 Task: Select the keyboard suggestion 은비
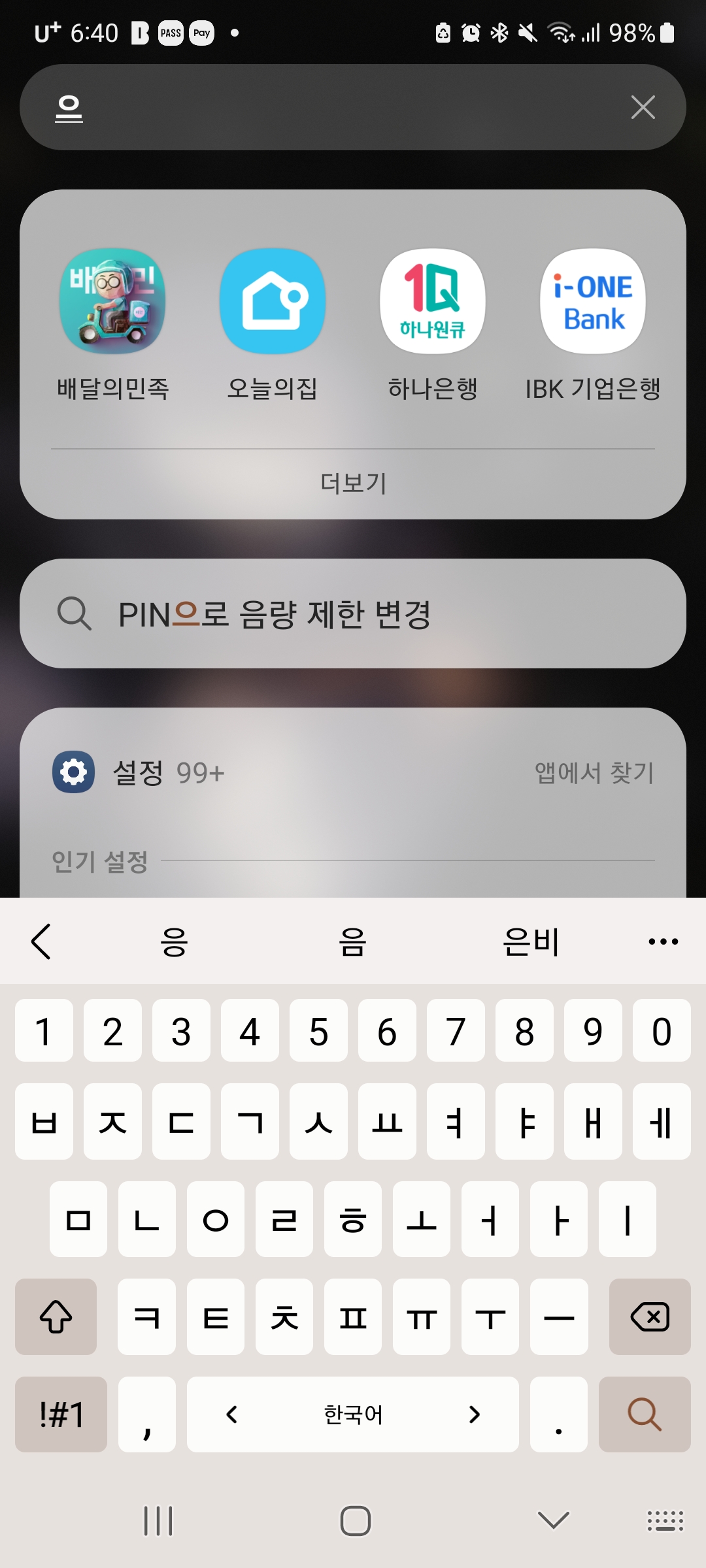[531, 941]
